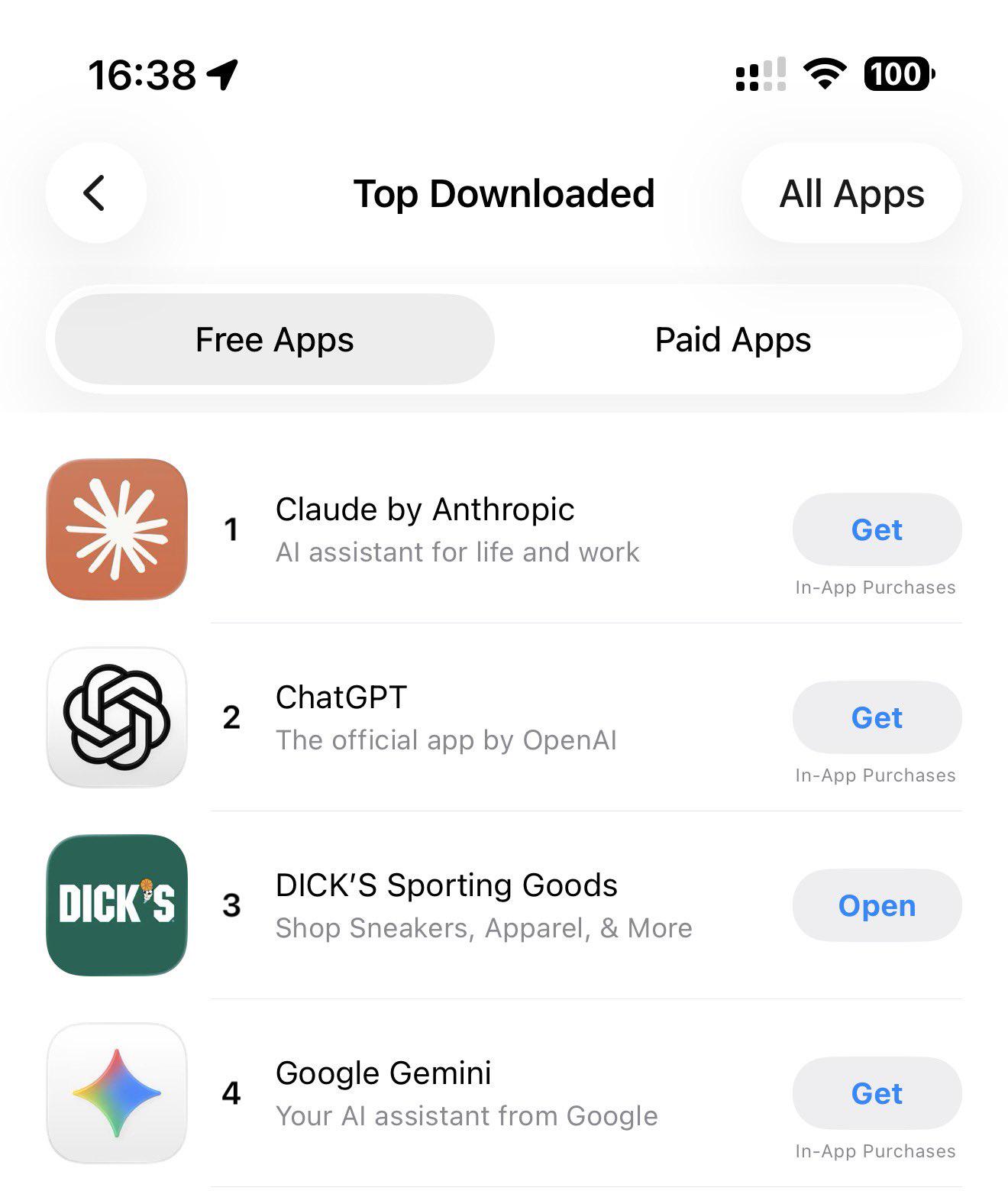Open the DICK'S Sporting Goods app

click(876, 905)
